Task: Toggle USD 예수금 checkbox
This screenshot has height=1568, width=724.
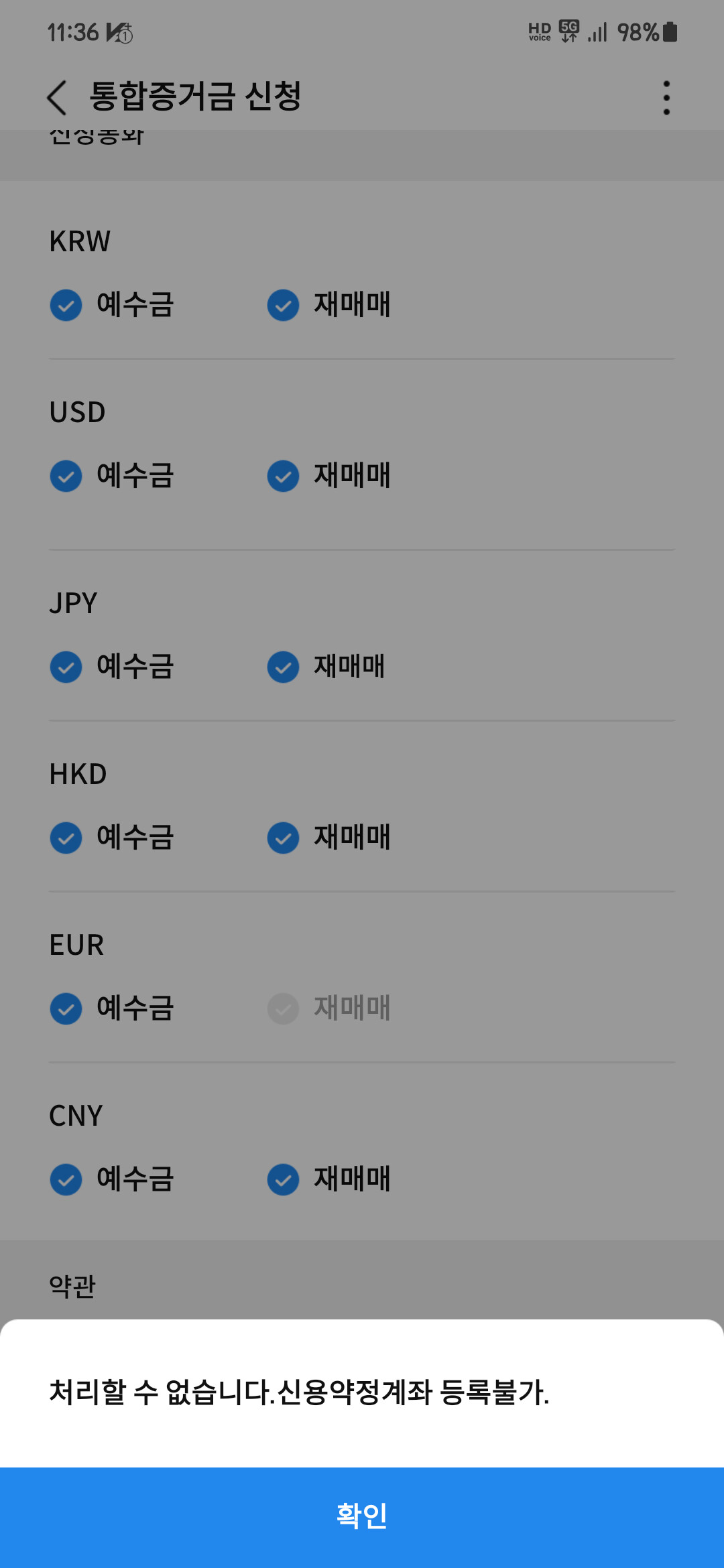Action: [x=66, y=476]
